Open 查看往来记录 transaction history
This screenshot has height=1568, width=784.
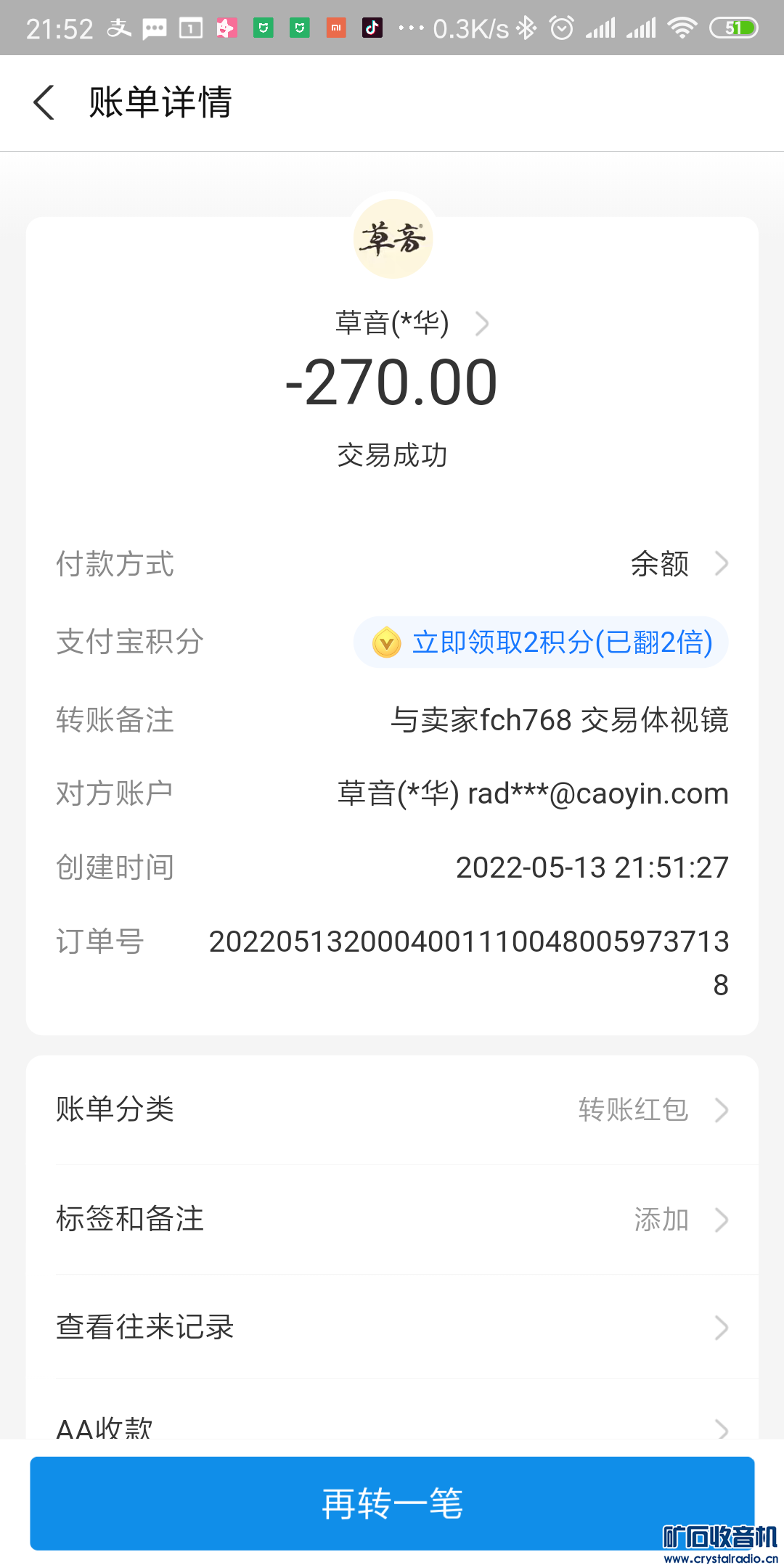[x=392, y=1328]
